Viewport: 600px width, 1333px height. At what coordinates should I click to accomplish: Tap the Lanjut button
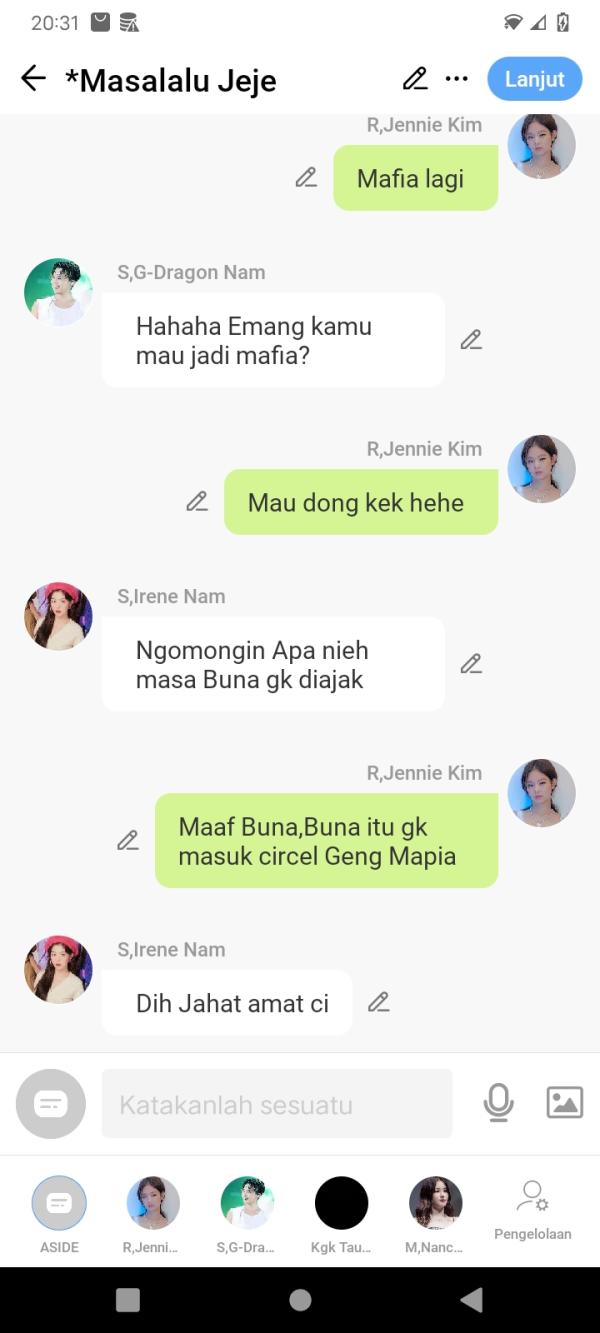[534, 79]
